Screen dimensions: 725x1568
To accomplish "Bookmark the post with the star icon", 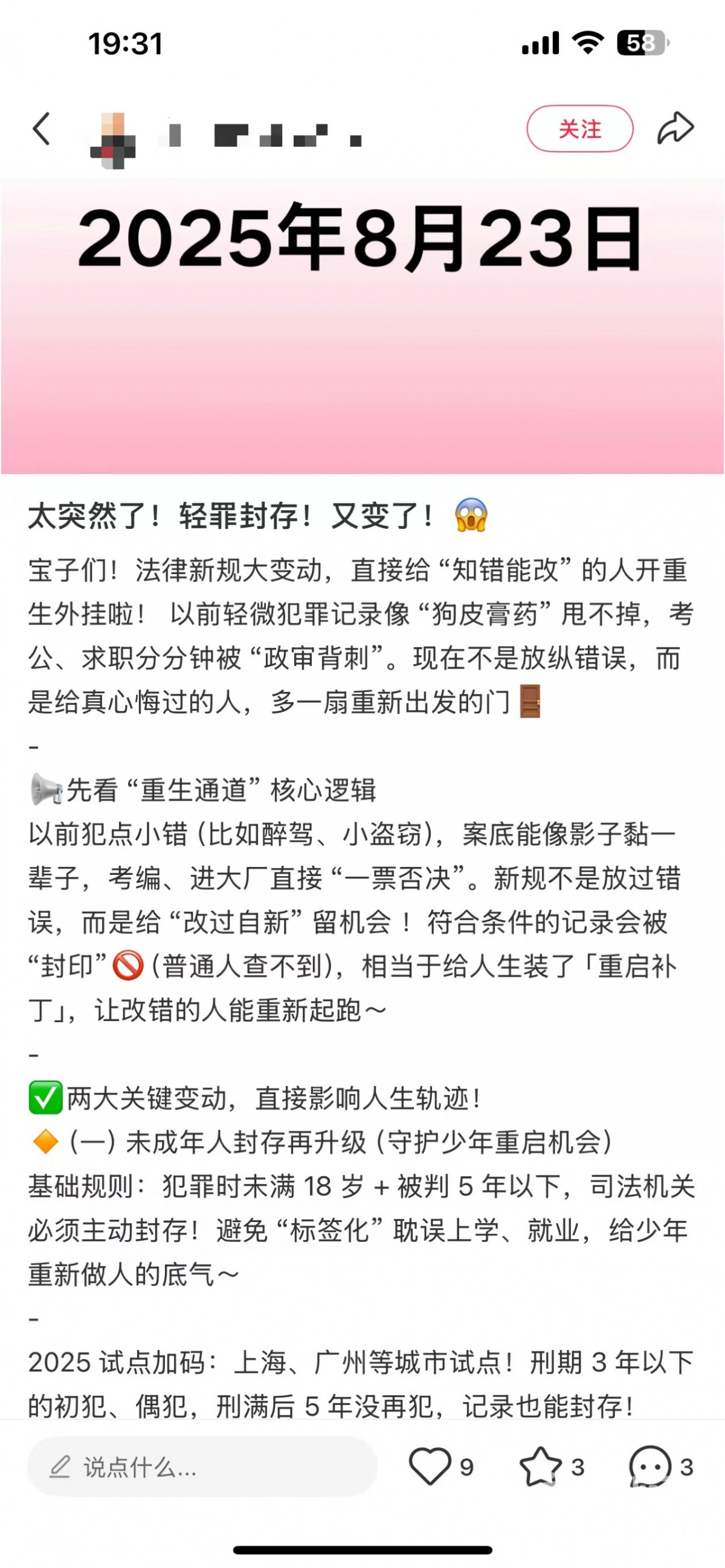I will (540, 1467).
